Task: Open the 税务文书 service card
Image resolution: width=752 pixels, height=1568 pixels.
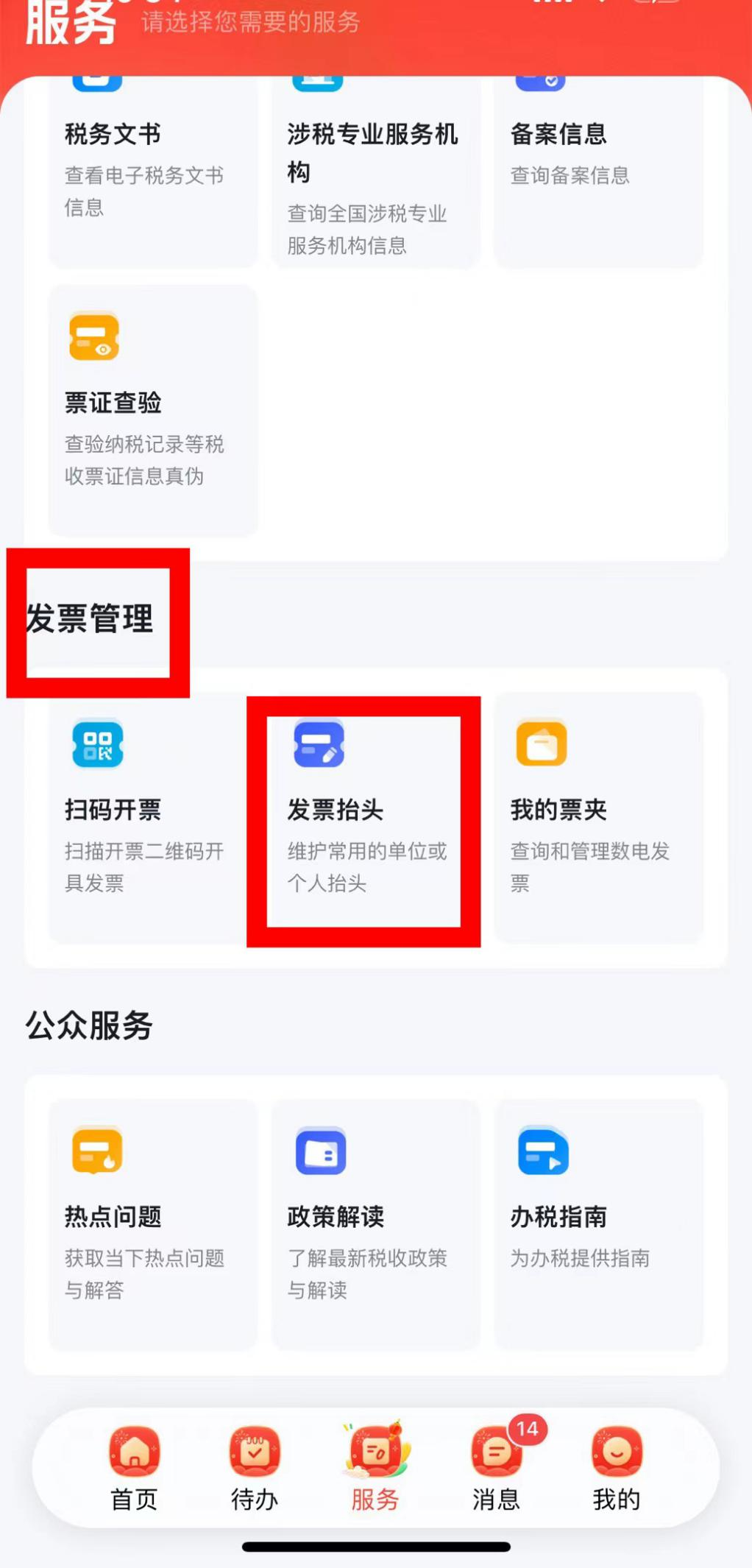Action: tap(153, 171)
